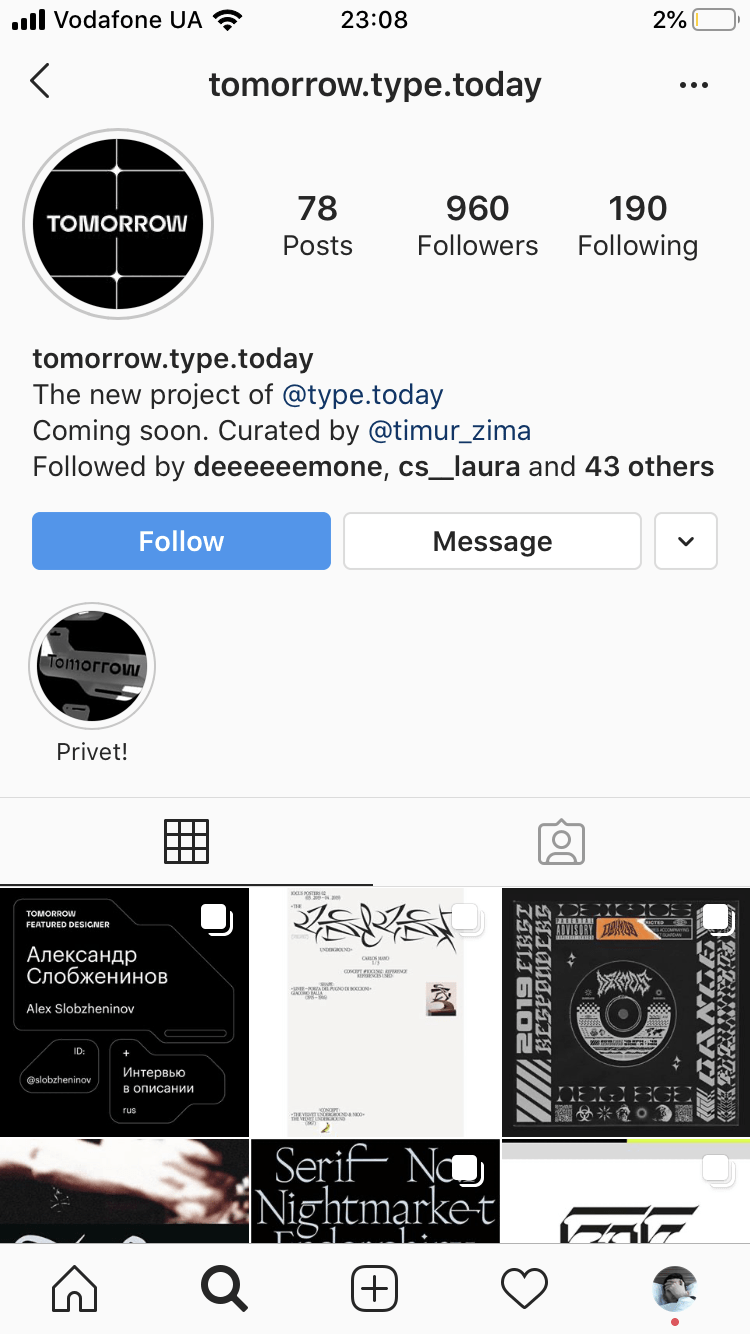View the 960 Followers list

477,225
